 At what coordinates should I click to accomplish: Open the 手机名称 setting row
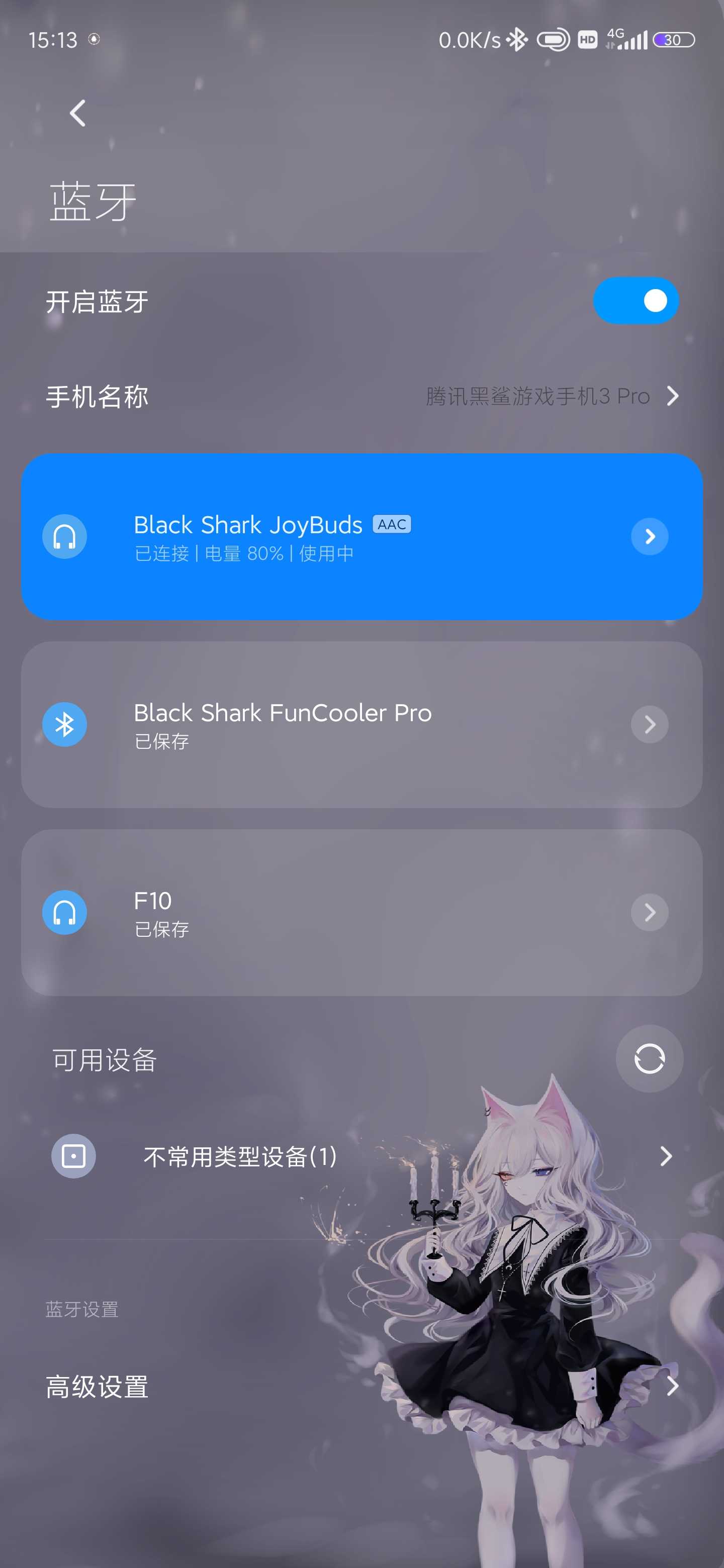point(361,396)
